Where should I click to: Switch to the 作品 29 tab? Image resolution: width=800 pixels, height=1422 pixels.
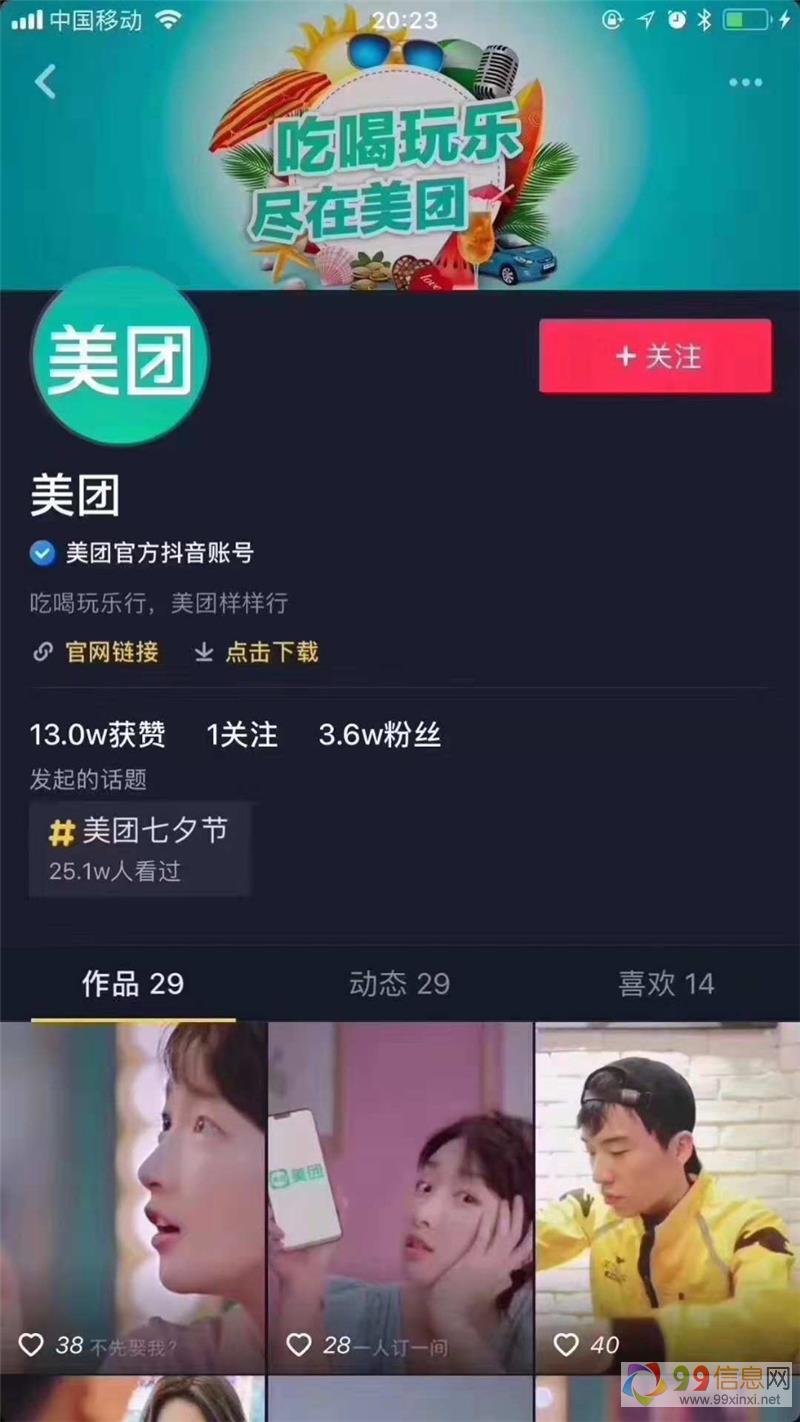133,984
